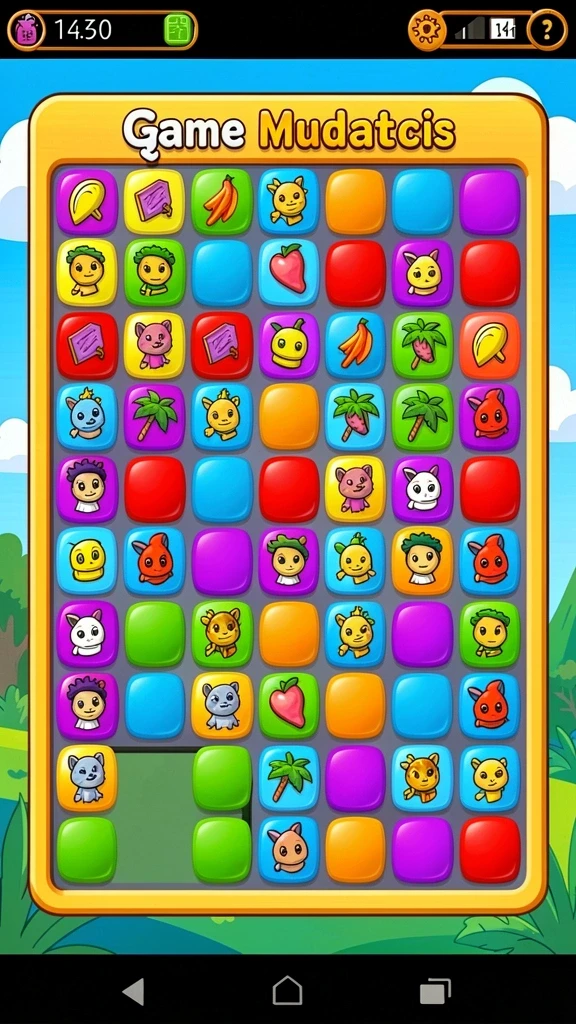
Task: Select the blue tile with bananas
Action: coord(356,345)
